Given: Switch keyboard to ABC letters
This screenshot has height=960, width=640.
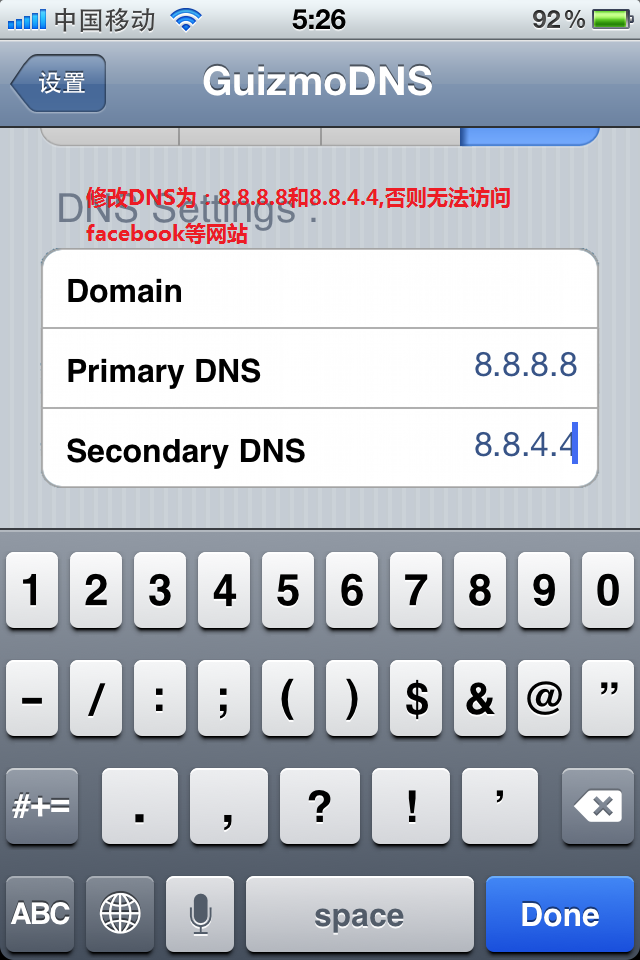Looking at the screenshot, I should 40,913.
